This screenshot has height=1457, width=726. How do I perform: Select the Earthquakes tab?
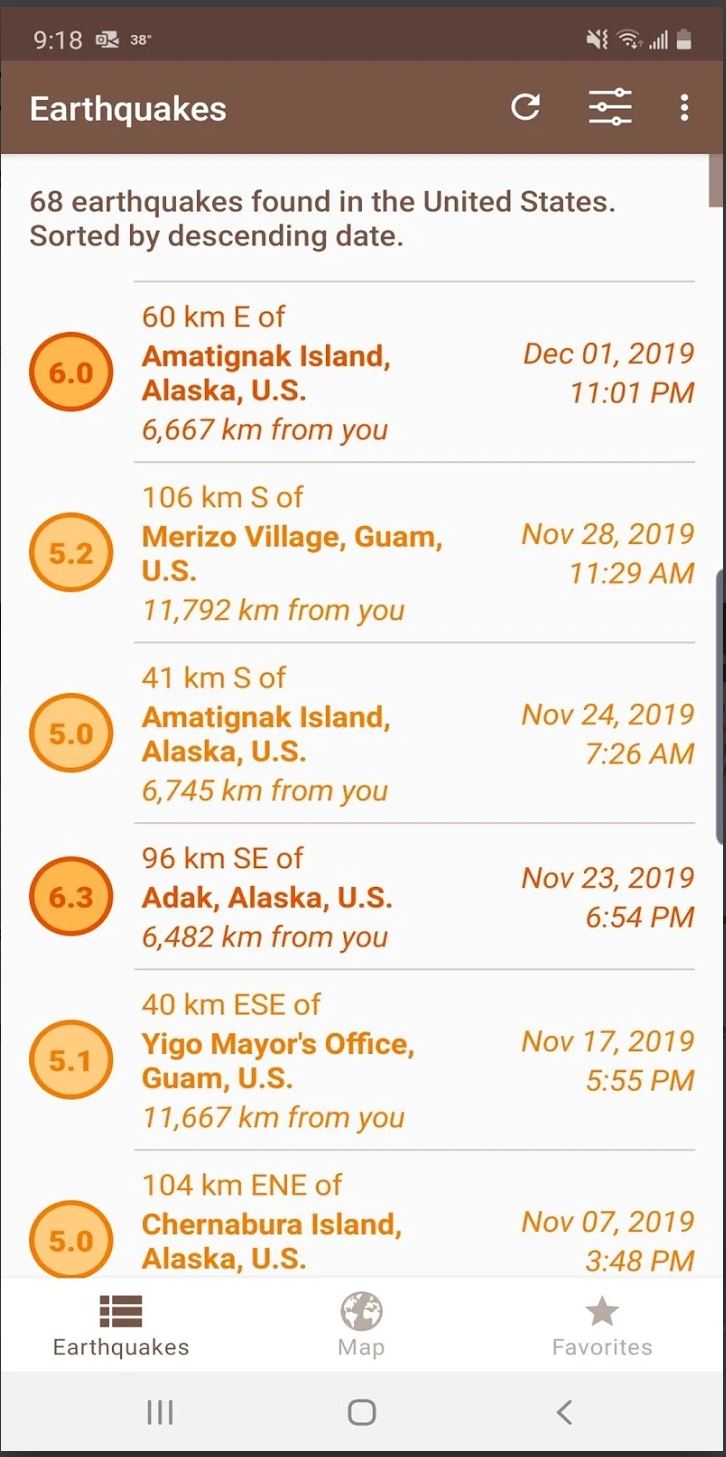point(121,1324)
